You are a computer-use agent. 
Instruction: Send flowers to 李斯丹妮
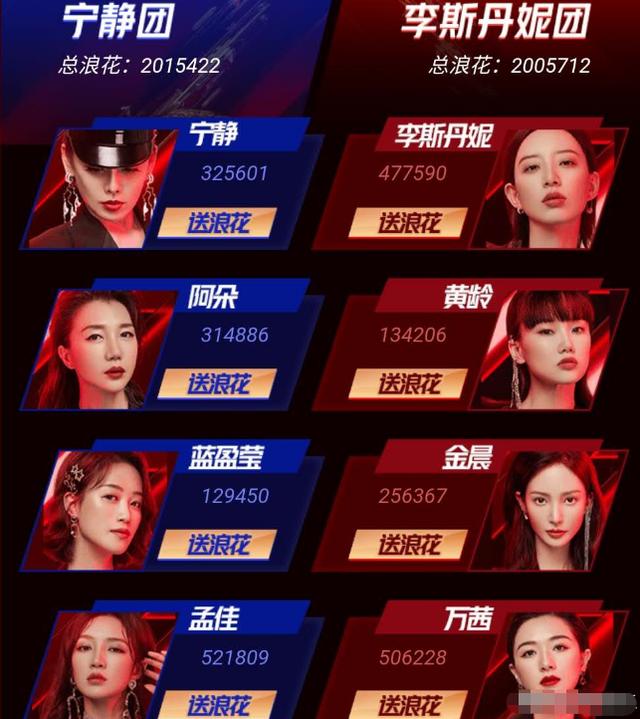408,222
